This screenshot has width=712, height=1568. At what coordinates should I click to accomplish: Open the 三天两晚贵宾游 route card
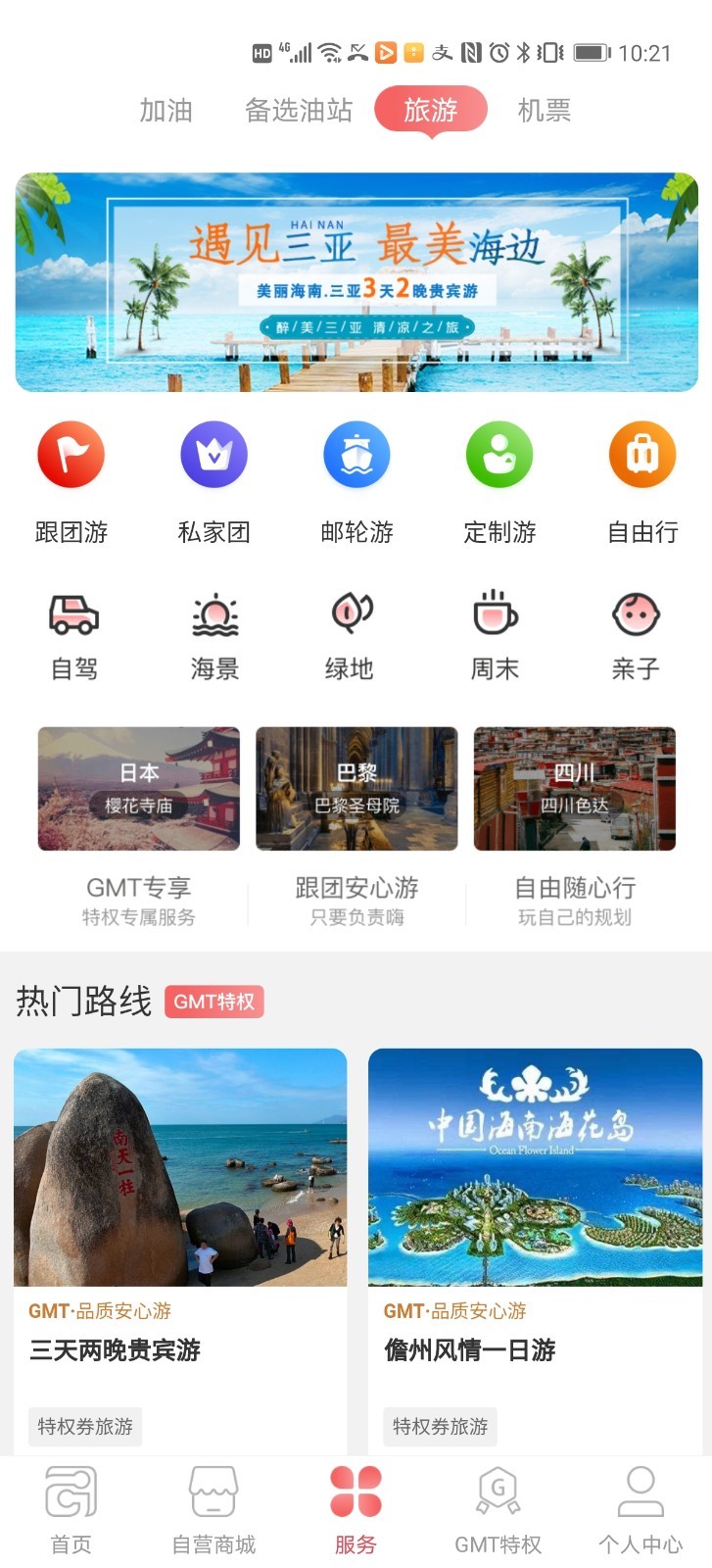click(180, 1245)
